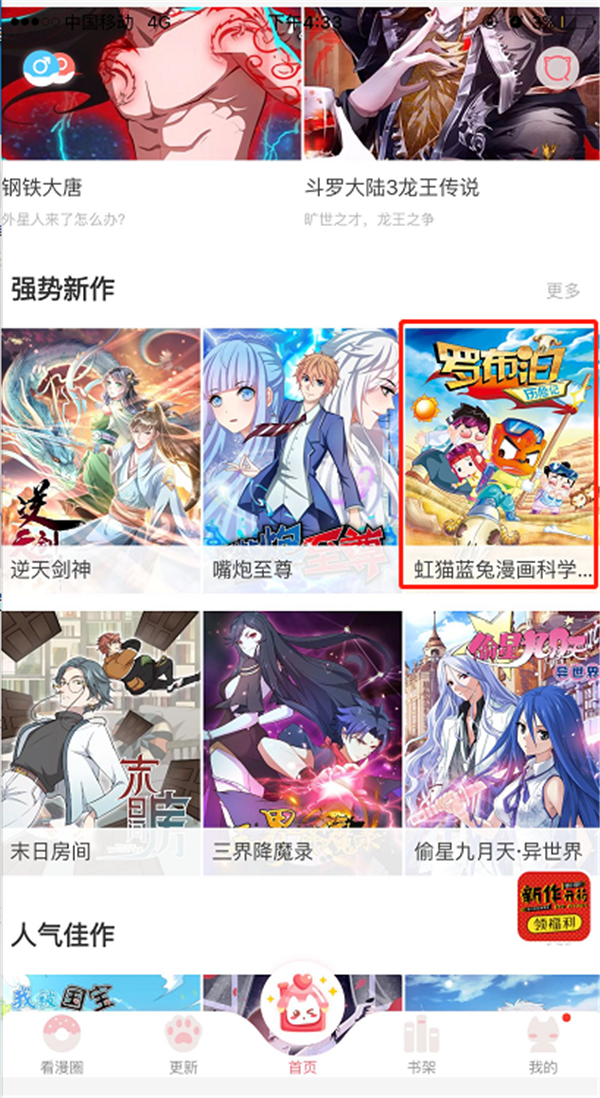Toggle the gender preference switch icon
This screenshot has height=1098, width=600.
pyautogui.click(x=48, y=67)
